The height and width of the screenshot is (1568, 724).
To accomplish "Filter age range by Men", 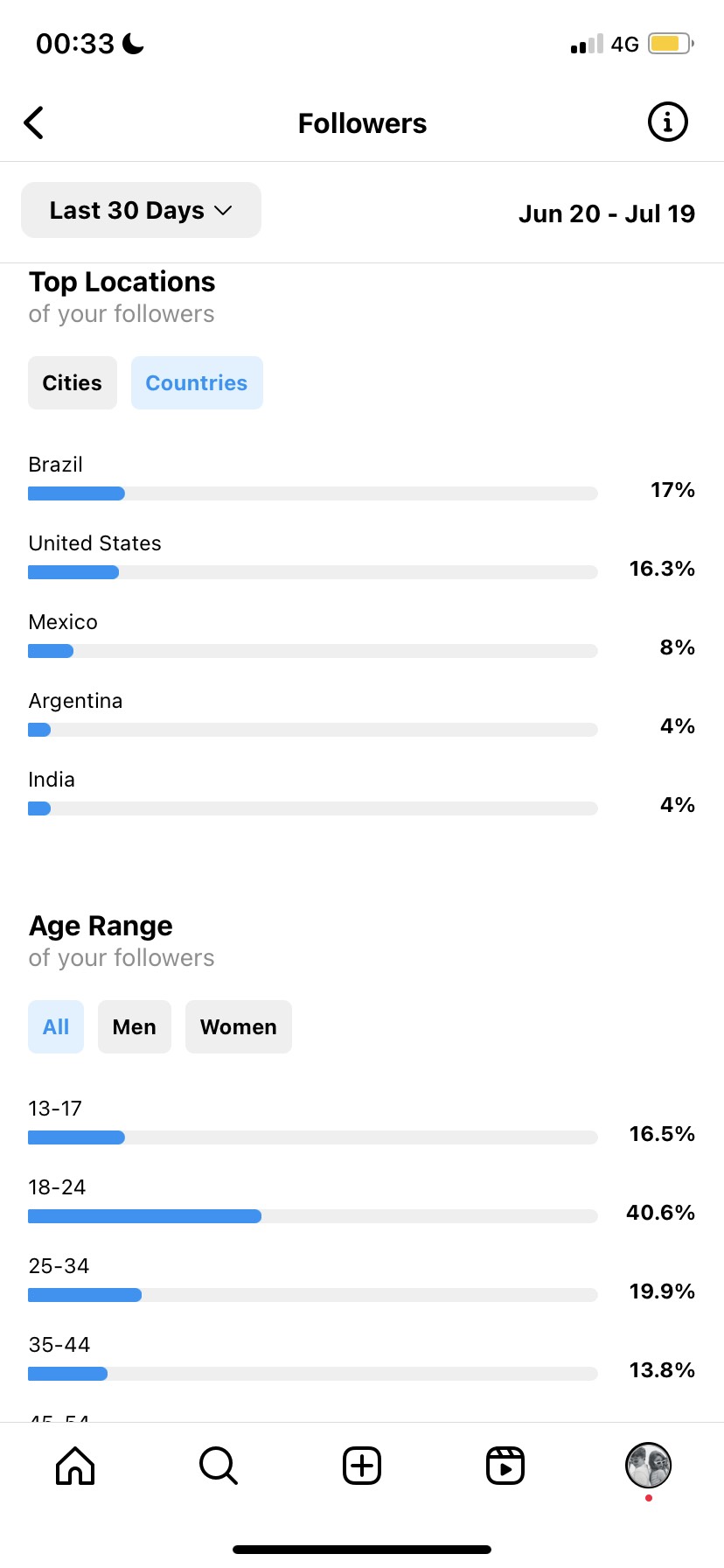I will click(135, 1026).
